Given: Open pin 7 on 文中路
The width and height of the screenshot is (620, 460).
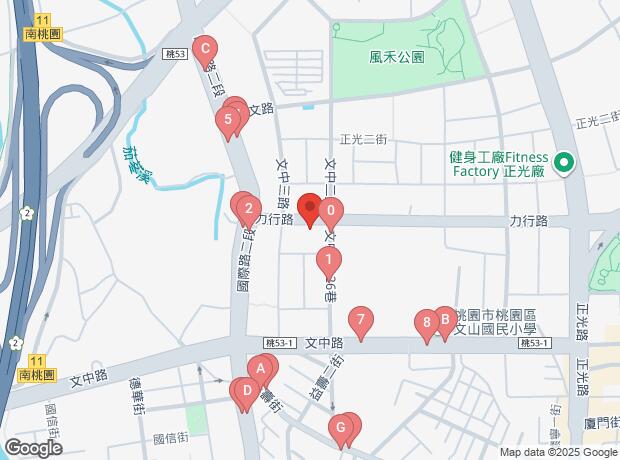Looking at the screenshot, I should click(360, 320).
